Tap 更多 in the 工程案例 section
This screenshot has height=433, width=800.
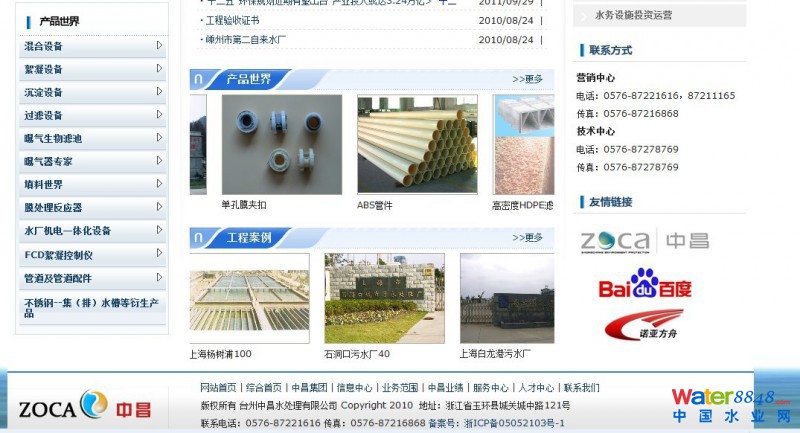[x=527, y=238]
